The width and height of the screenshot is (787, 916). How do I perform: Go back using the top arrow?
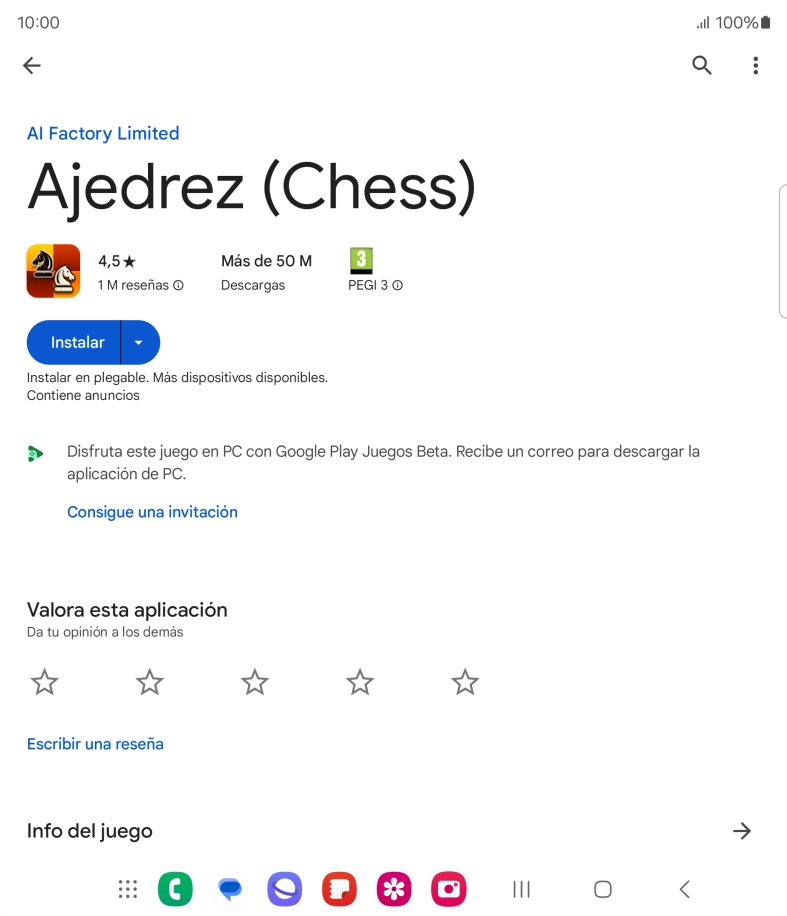click(x=32, y=66)
